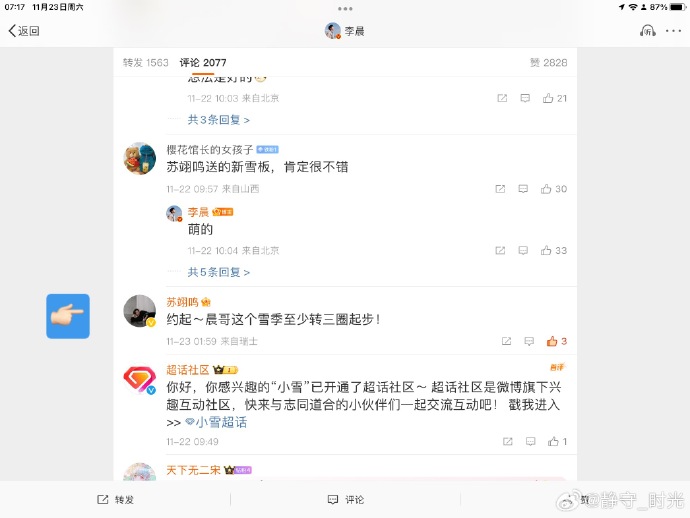Write a comment via the bottom 评论 button

click(x=346, y=499)
